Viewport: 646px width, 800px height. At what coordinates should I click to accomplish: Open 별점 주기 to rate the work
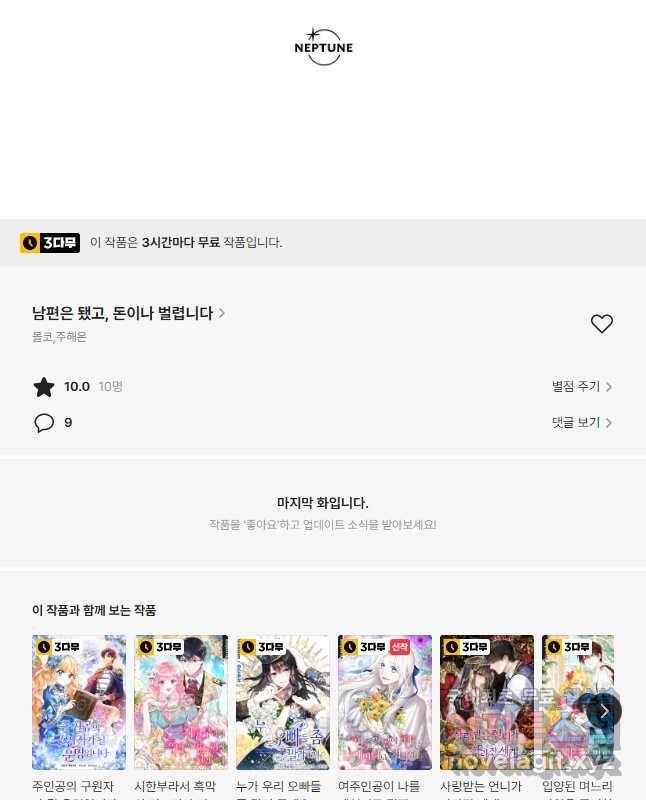582,386
